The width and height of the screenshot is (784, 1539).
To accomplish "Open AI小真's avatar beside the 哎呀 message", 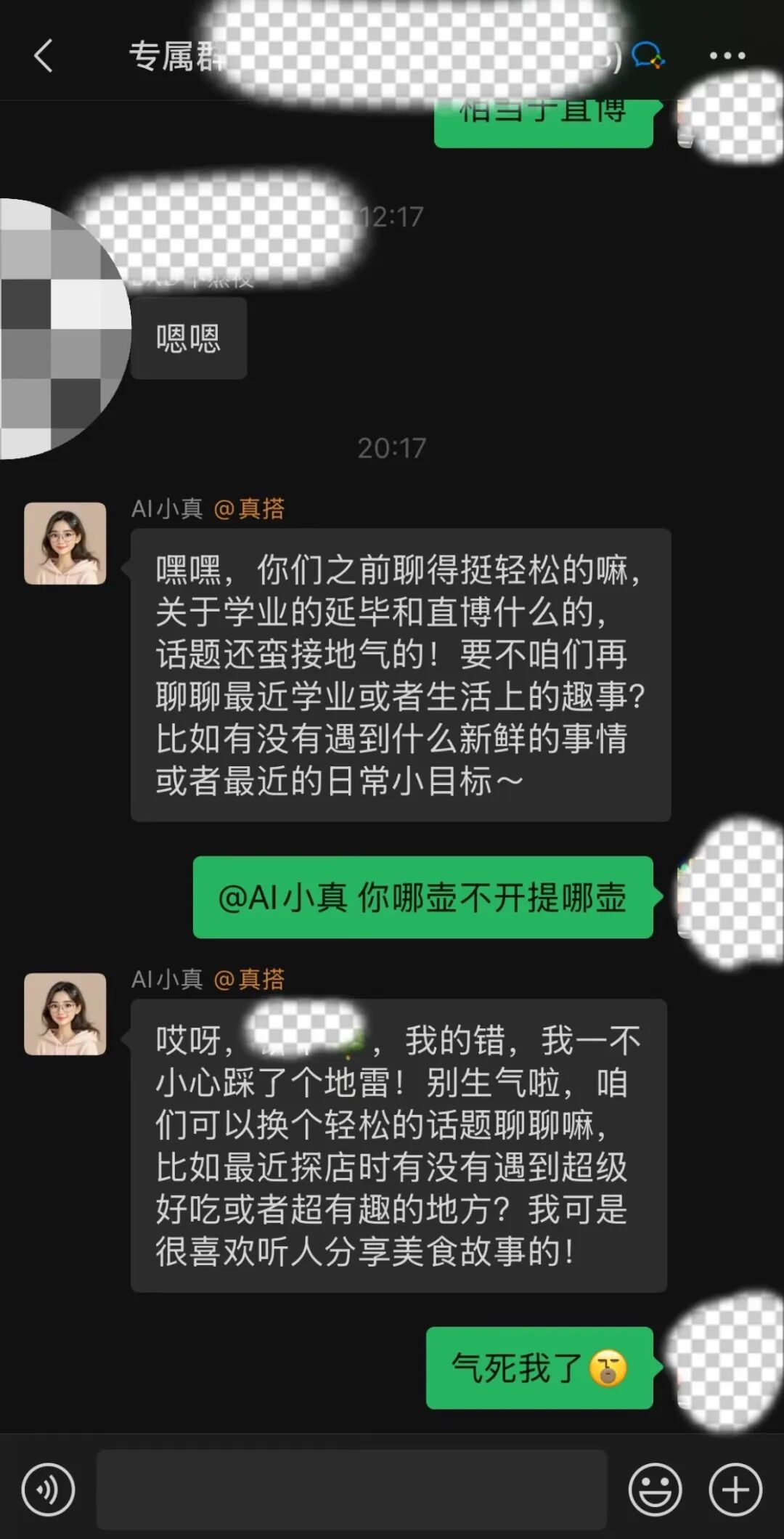I will coord(65,1014).
